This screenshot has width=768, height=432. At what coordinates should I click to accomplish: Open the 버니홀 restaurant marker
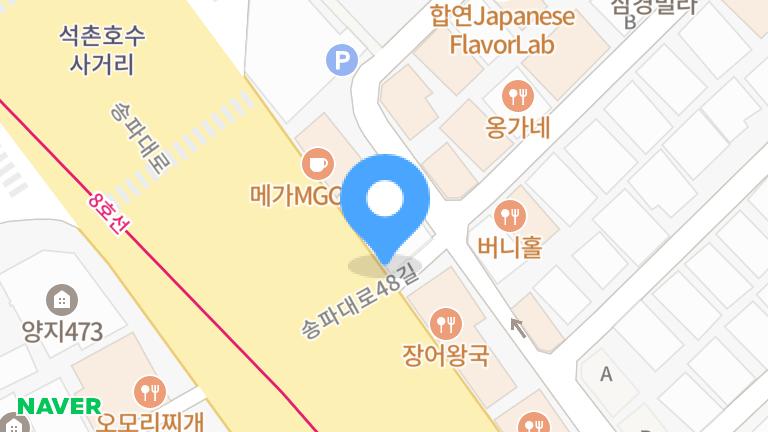click(x=510, y=215)
